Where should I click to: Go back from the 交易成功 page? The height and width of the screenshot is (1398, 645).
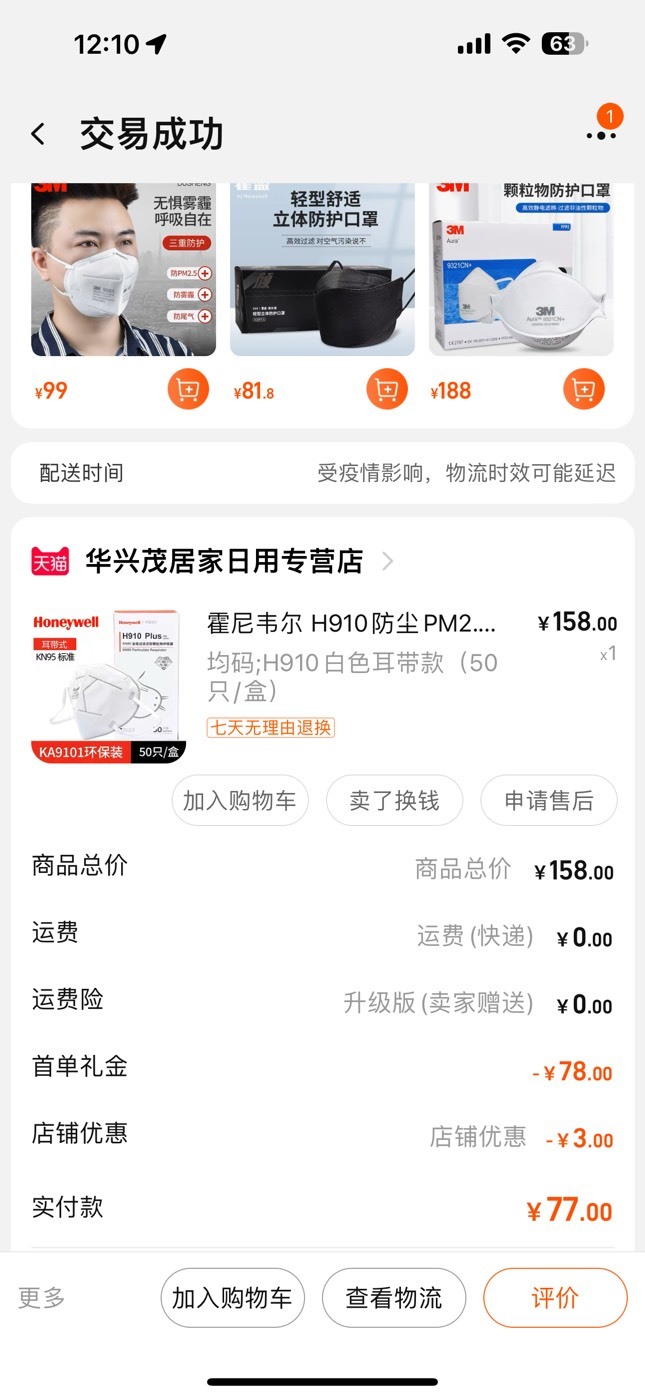[x=38, y=134]
